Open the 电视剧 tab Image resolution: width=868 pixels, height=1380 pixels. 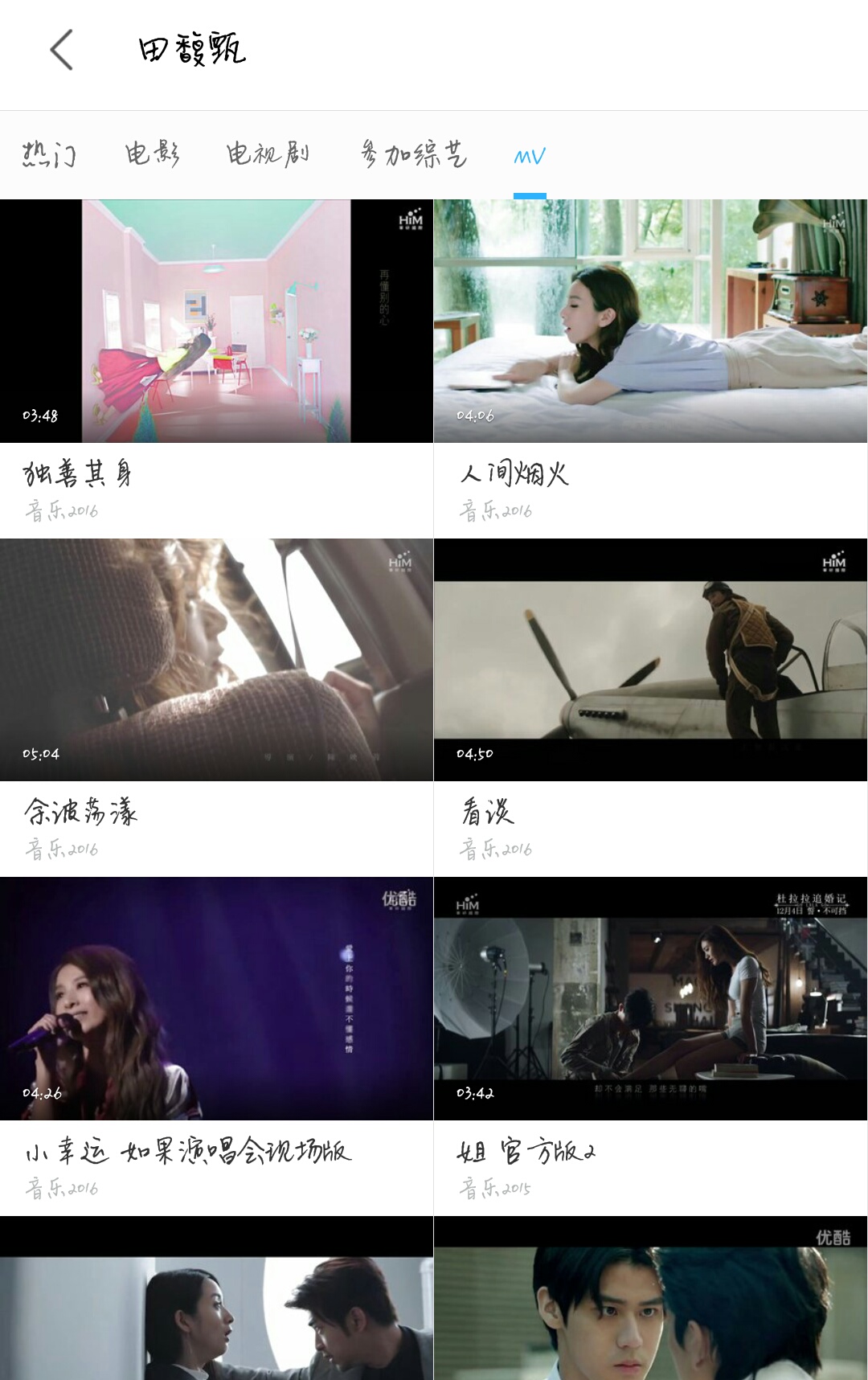click(268, 154)
